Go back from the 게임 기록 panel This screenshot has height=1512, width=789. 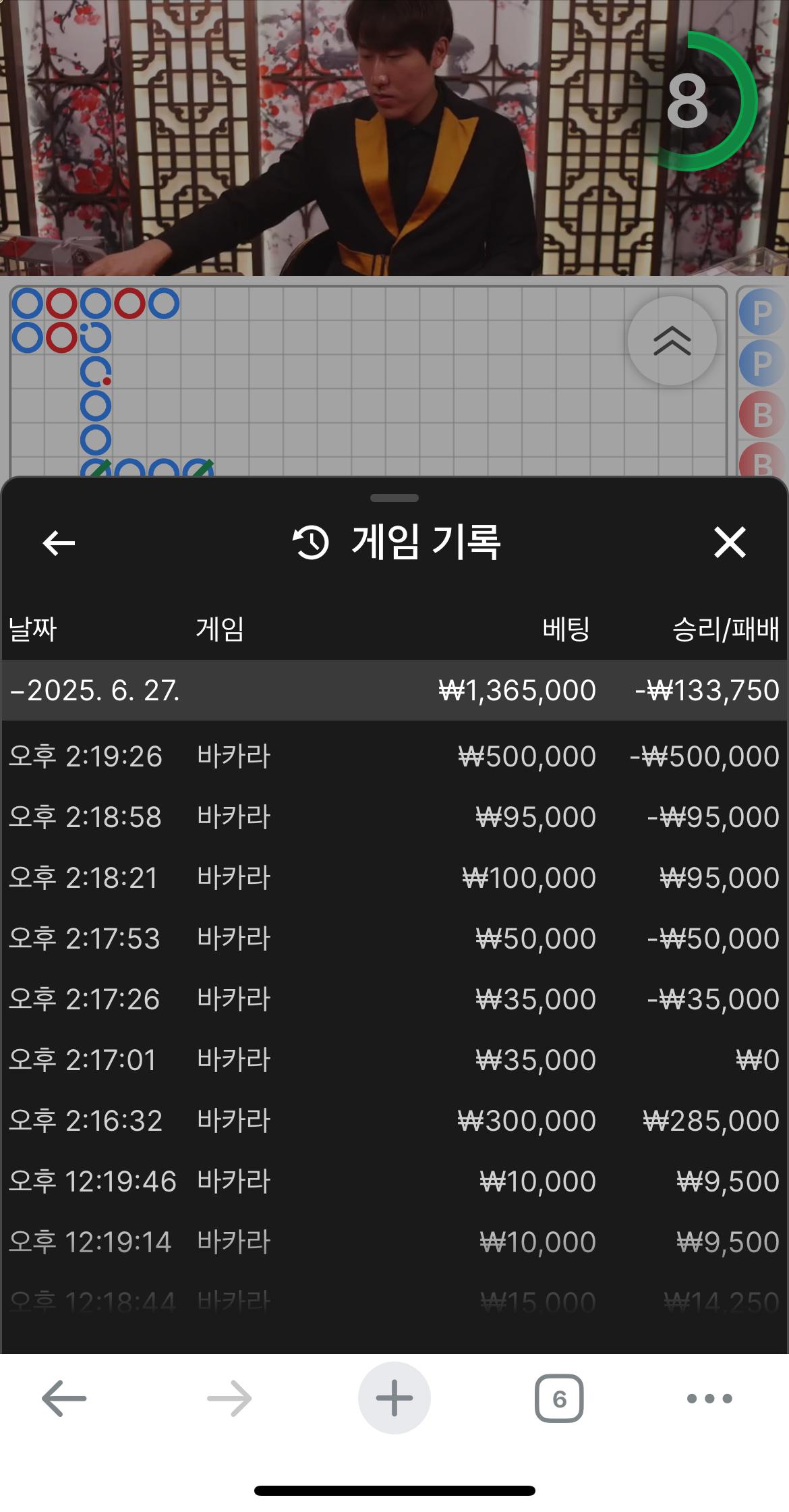click(59, 542)
